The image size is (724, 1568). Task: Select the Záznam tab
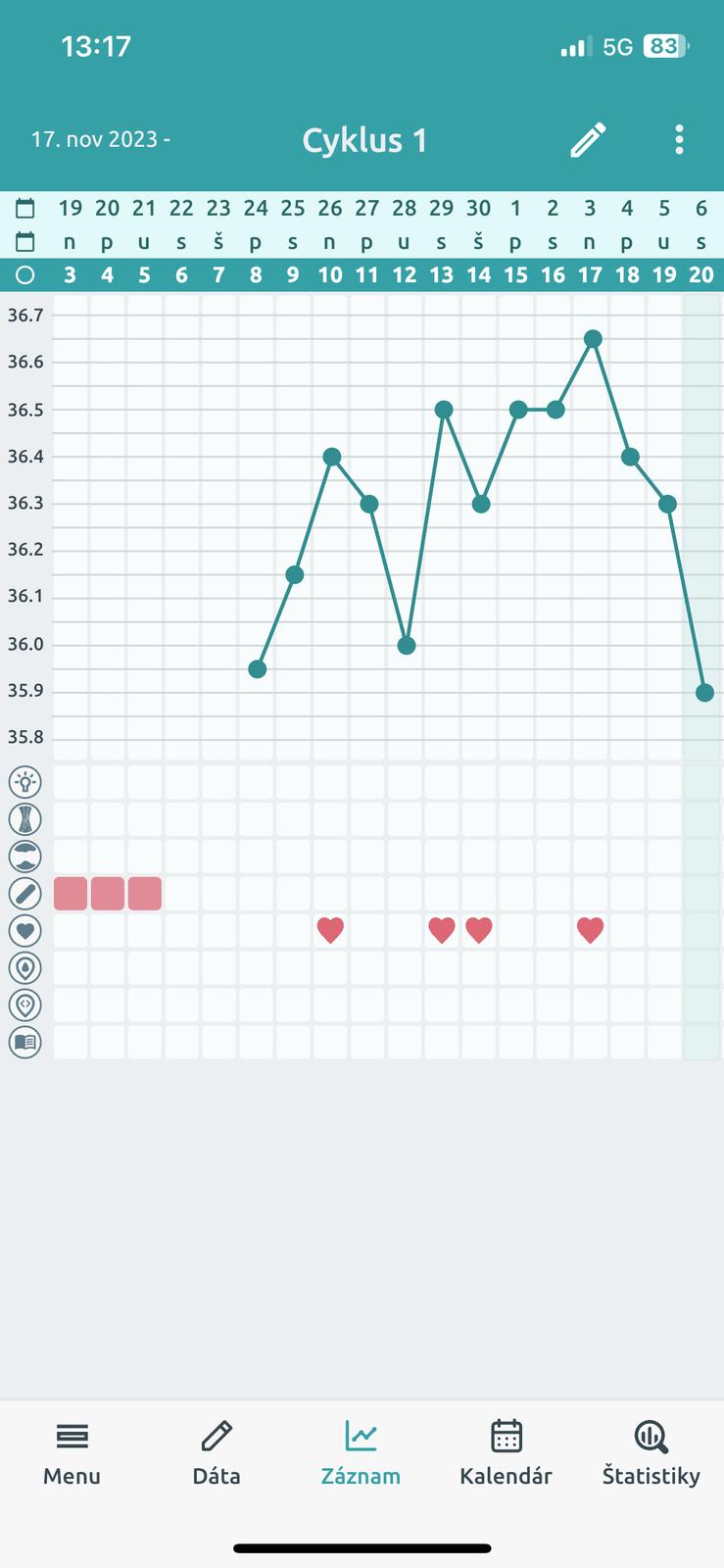pos(361,1453)
